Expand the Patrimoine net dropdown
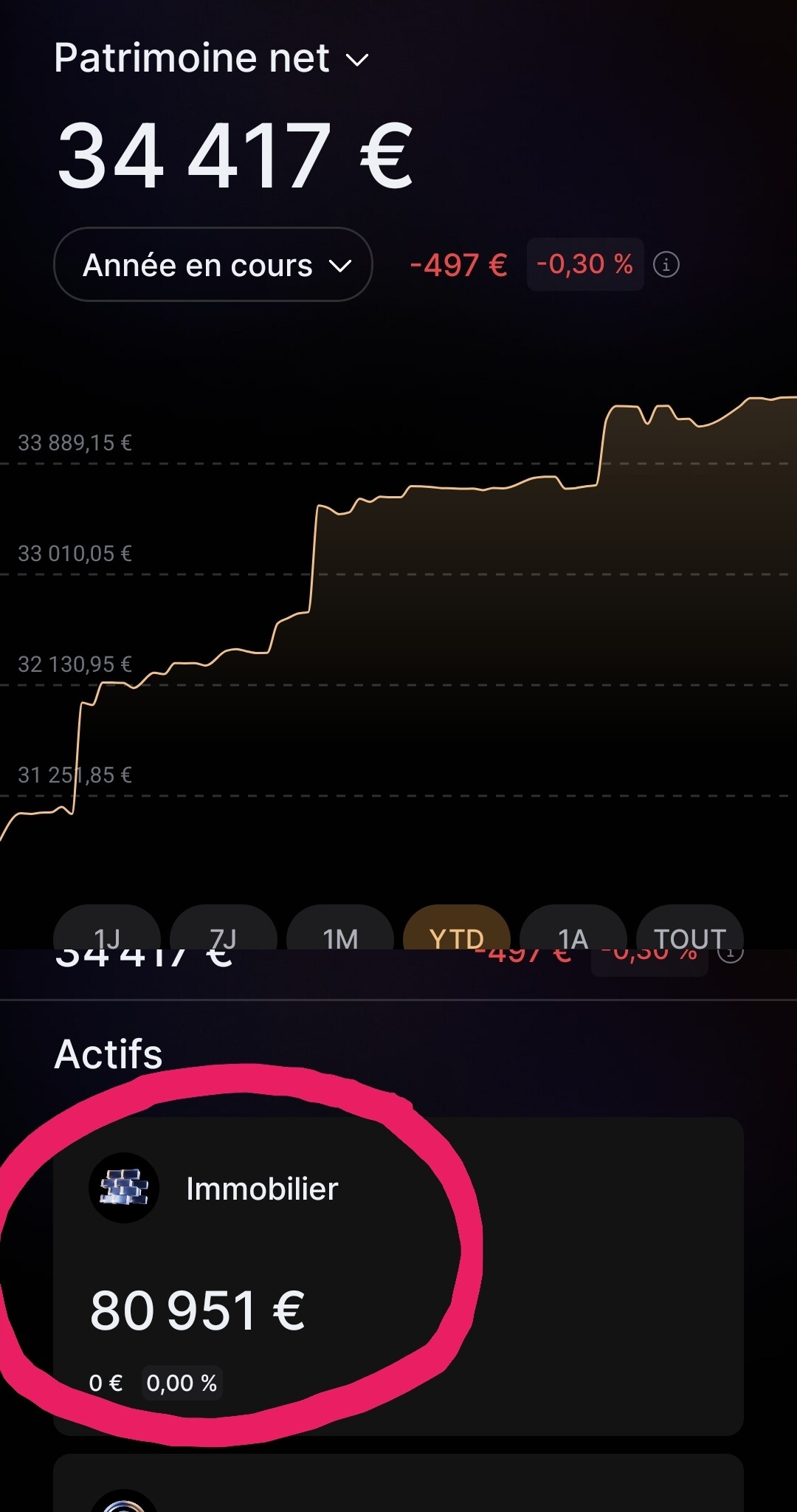Image resolution: width=797 pixels, height=1512 pixels. click(212, 59)
